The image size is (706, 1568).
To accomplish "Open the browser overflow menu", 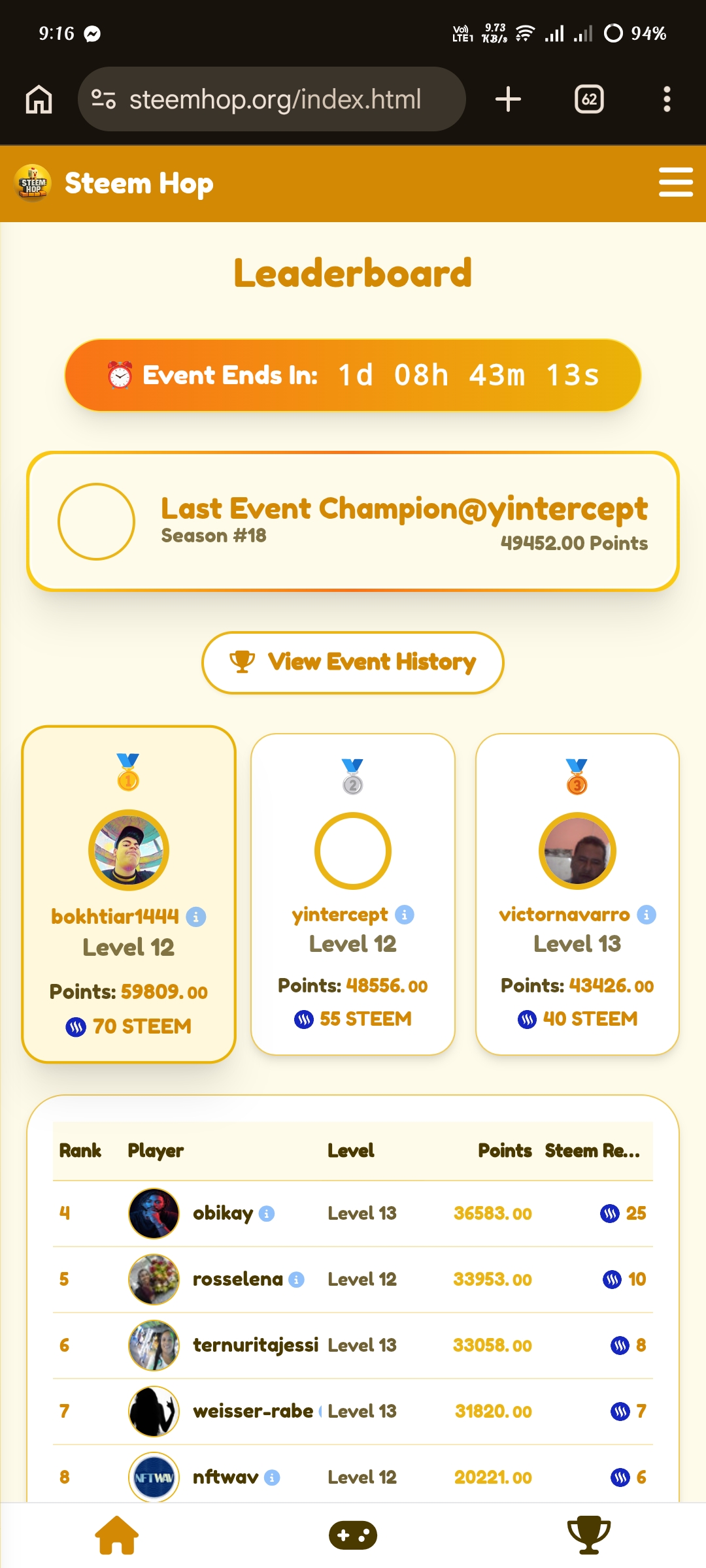I will [x=667, y=99].
